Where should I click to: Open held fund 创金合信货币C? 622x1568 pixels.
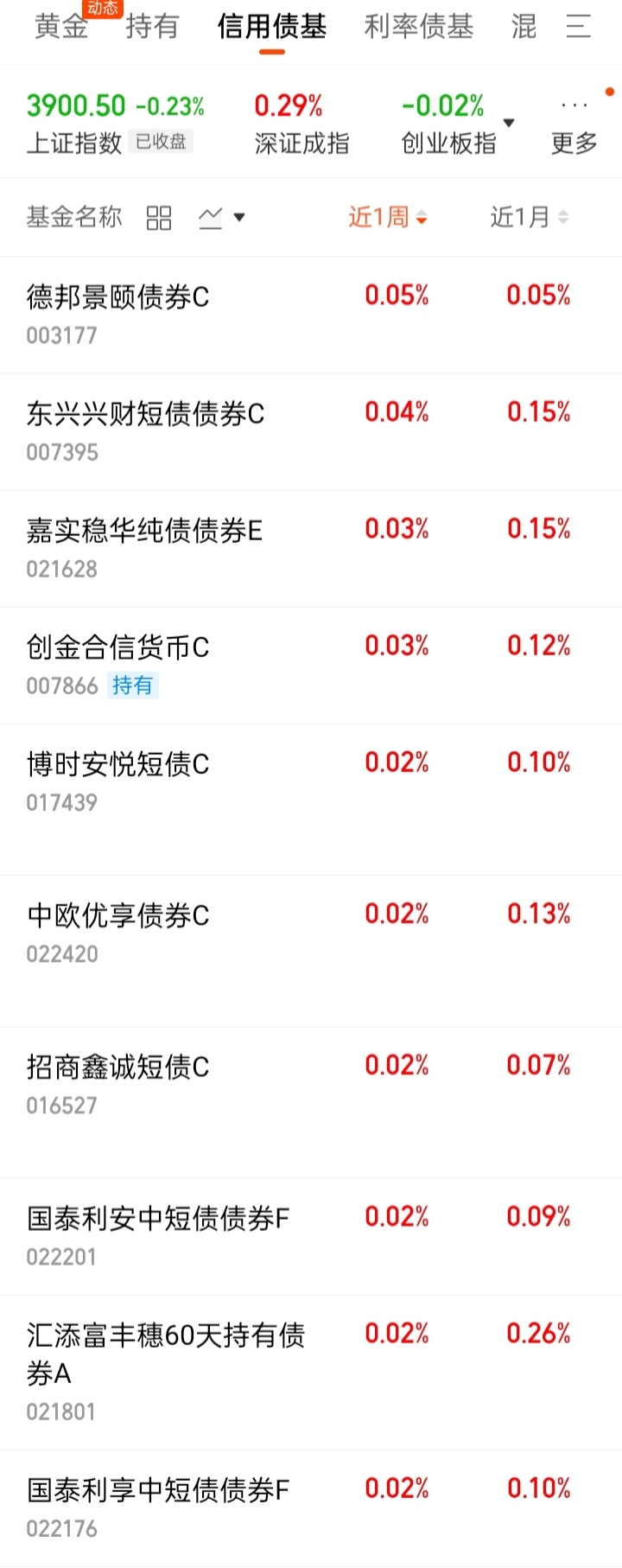tap(311, 666)
